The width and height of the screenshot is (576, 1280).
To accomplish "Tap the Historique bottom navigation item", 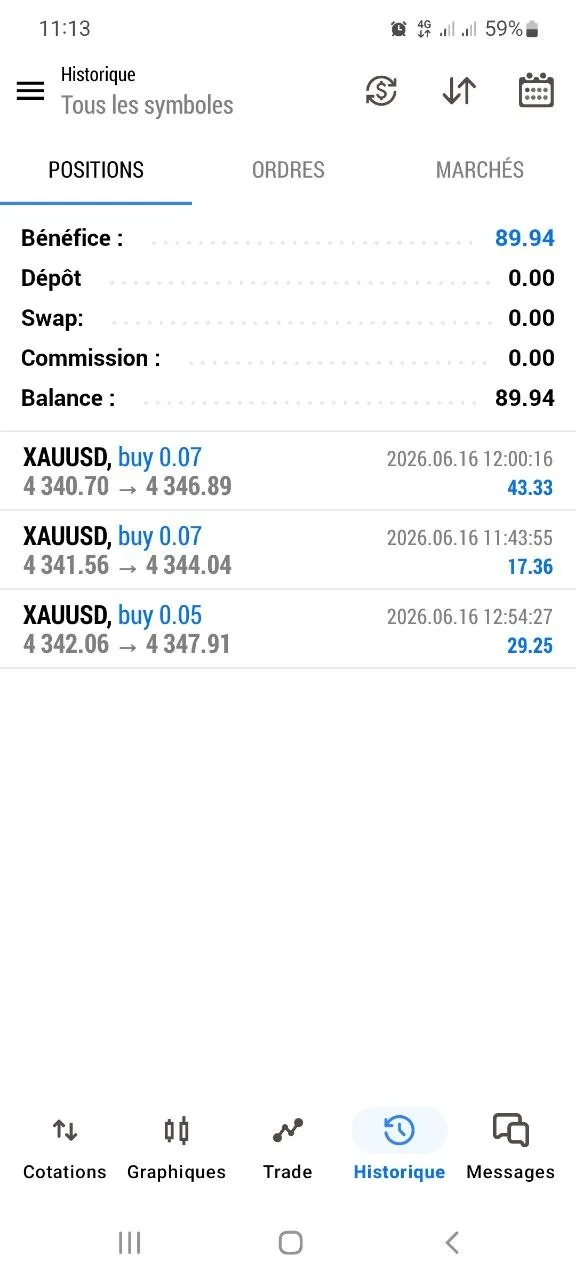I will [399, 1148].
